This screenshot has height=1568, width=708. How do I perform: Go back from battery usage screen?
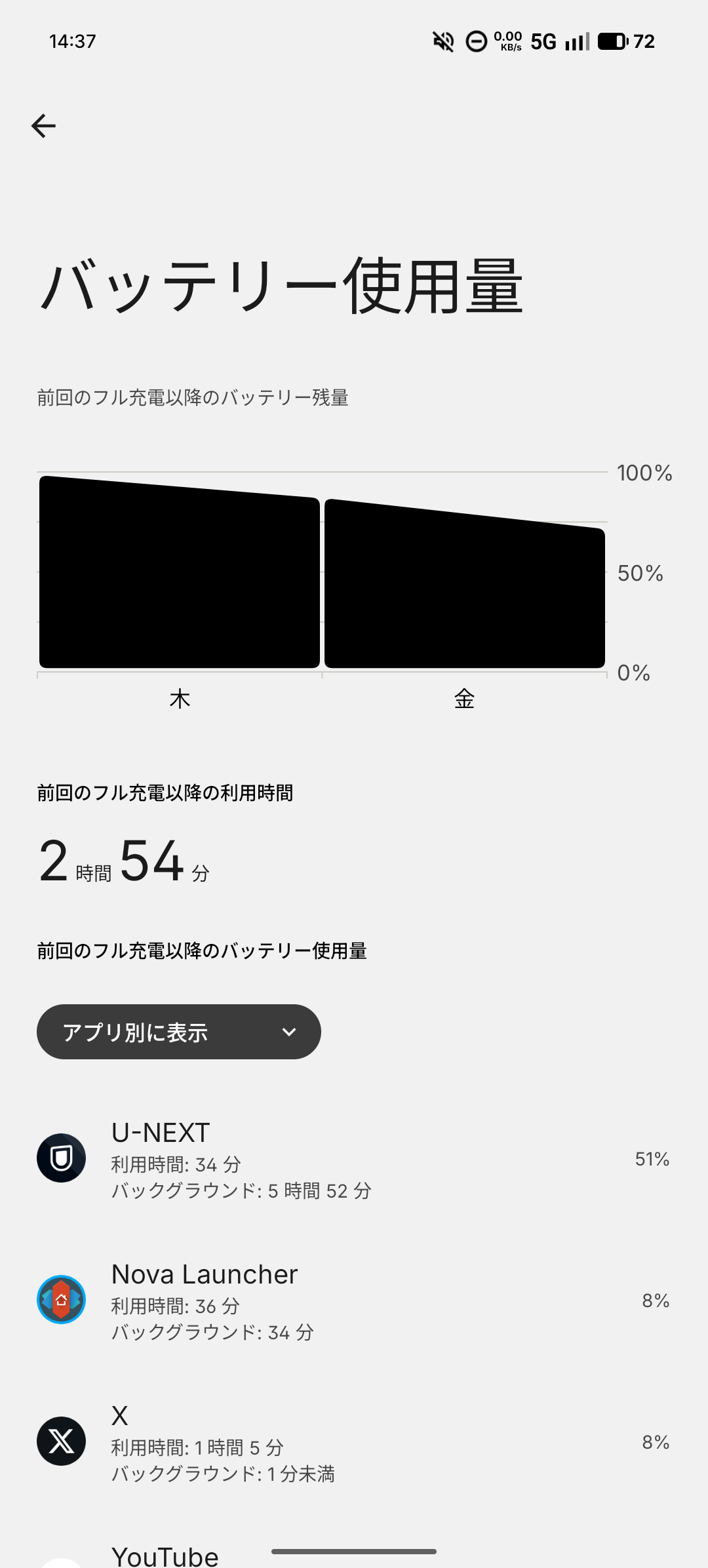[43, 126]
